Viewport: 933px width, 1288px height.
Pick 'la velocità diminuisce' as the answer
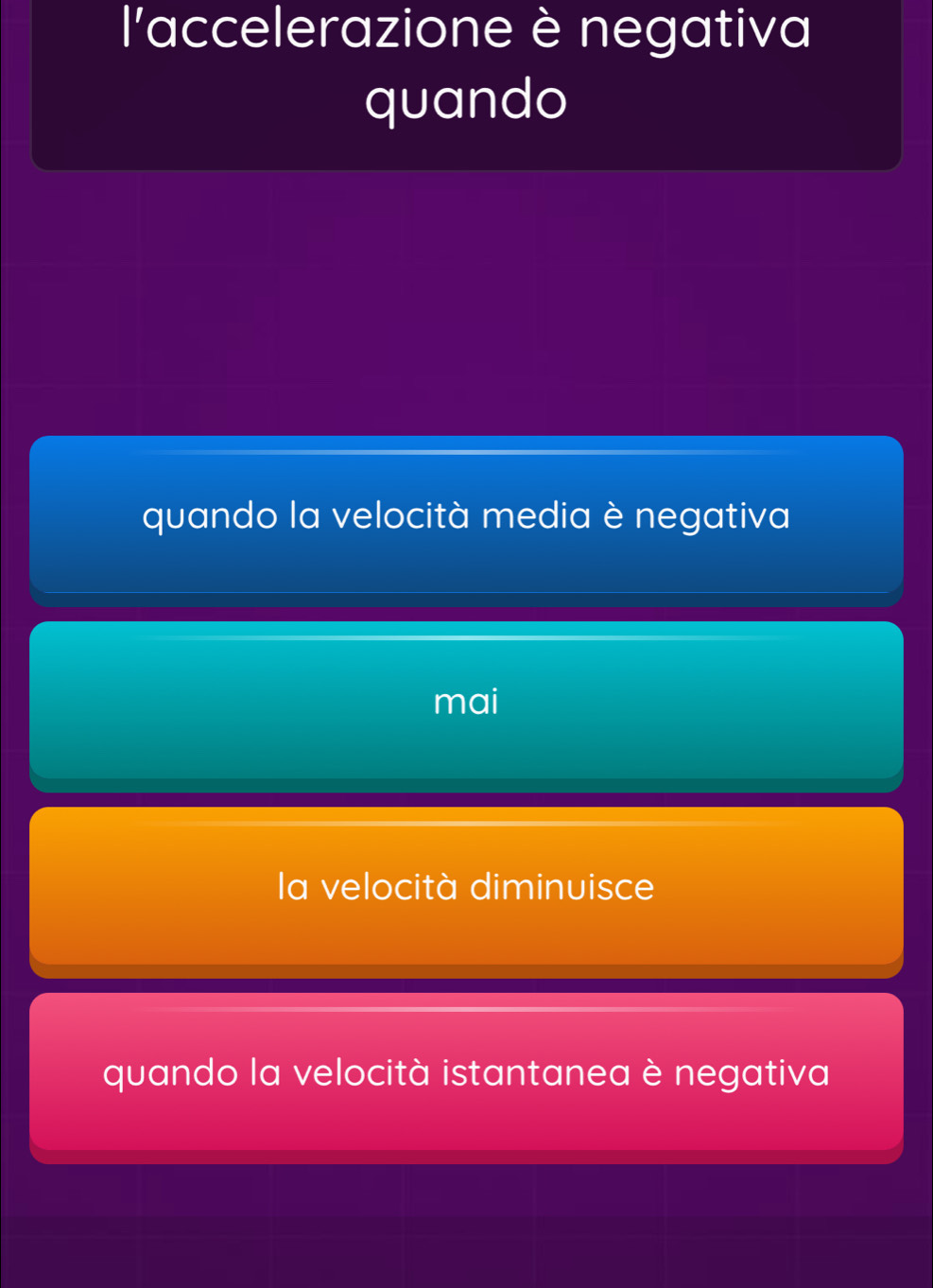[466, 887]
